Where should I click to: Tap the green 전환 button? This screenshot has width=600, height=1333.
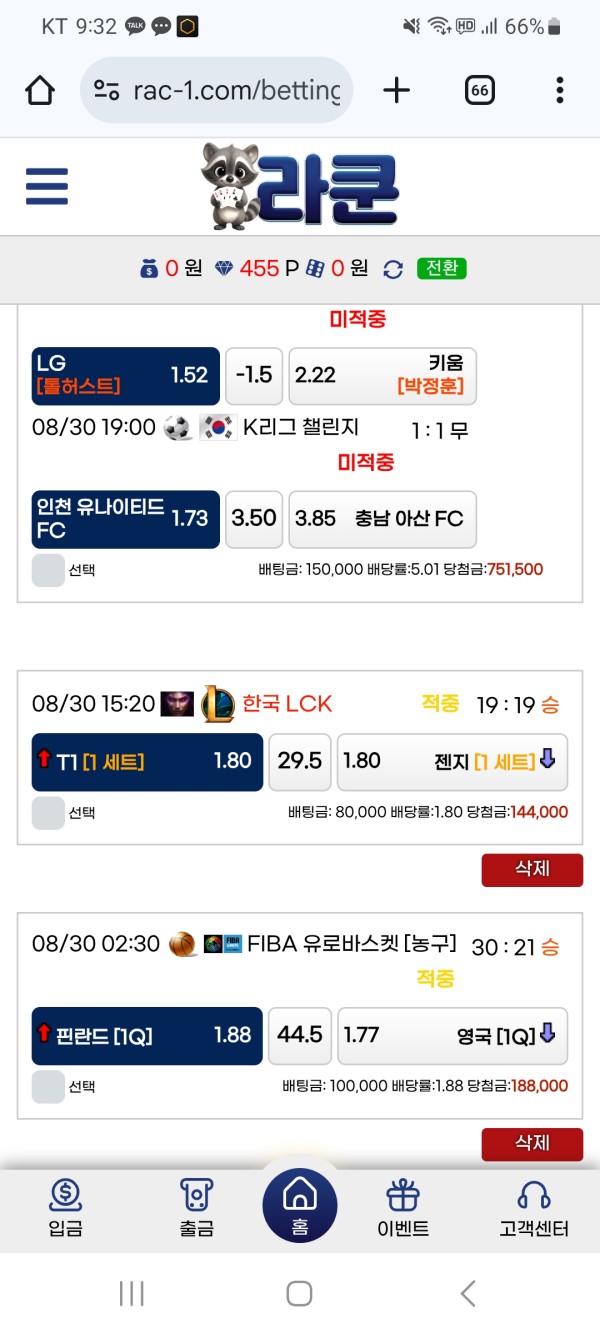pyautogui.click(x=442, y=268)
